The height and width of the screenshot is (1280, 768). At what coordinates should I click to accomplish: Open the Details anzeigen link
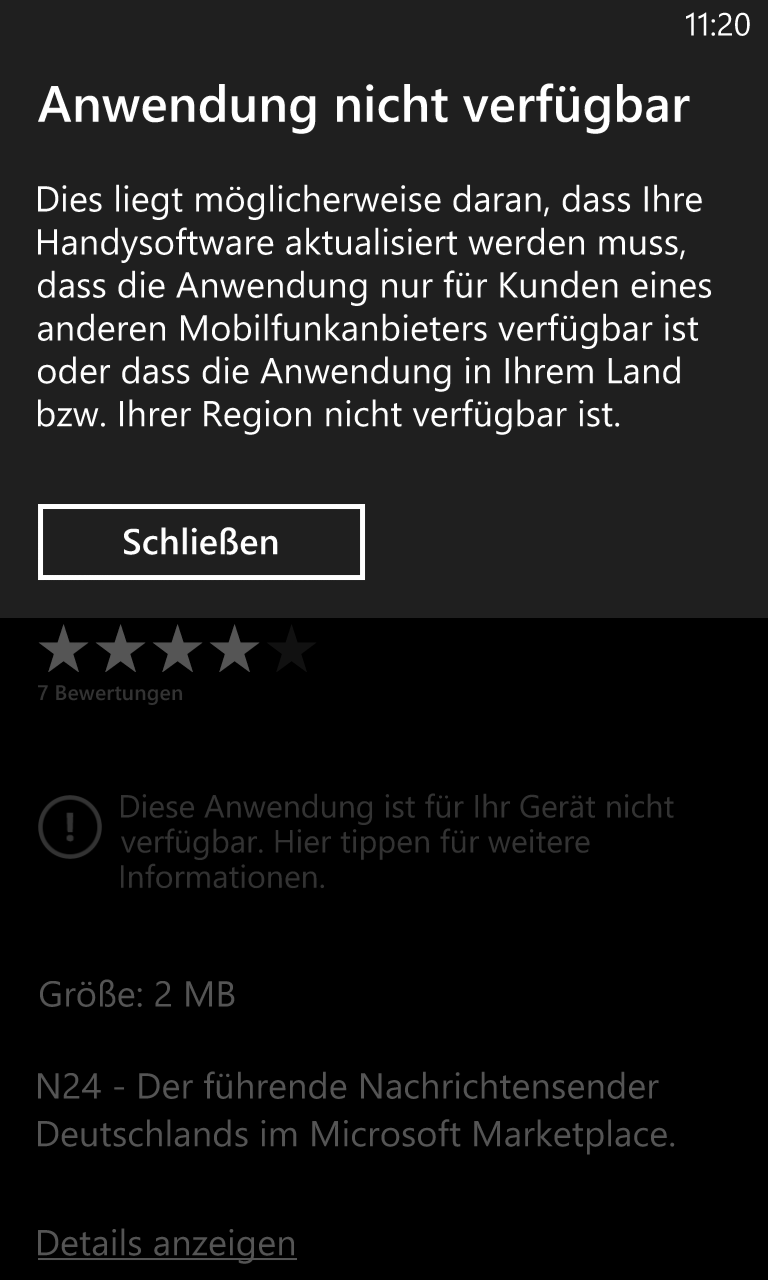click(x=166, y=1243)
